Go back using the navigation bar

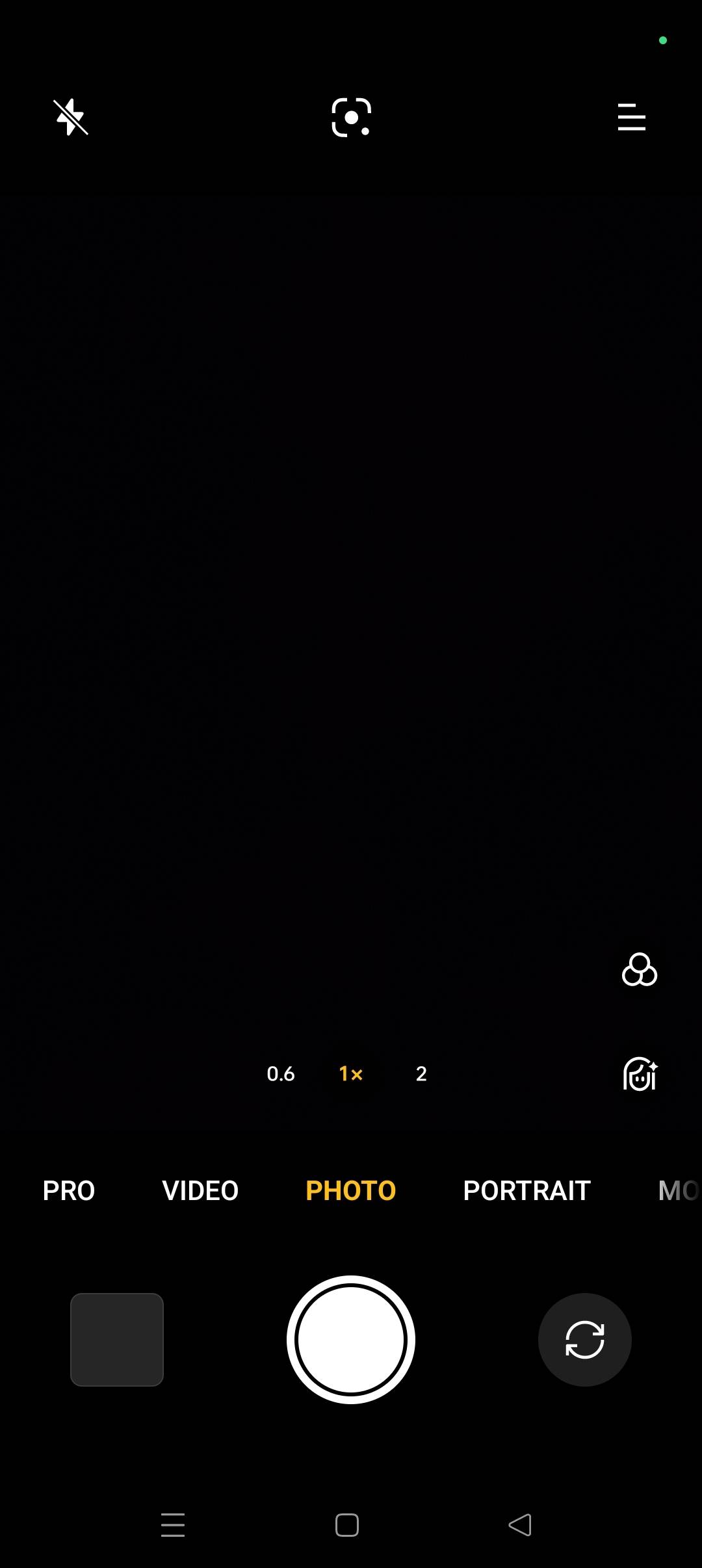pyautogui.click(x=520, y=1525)
